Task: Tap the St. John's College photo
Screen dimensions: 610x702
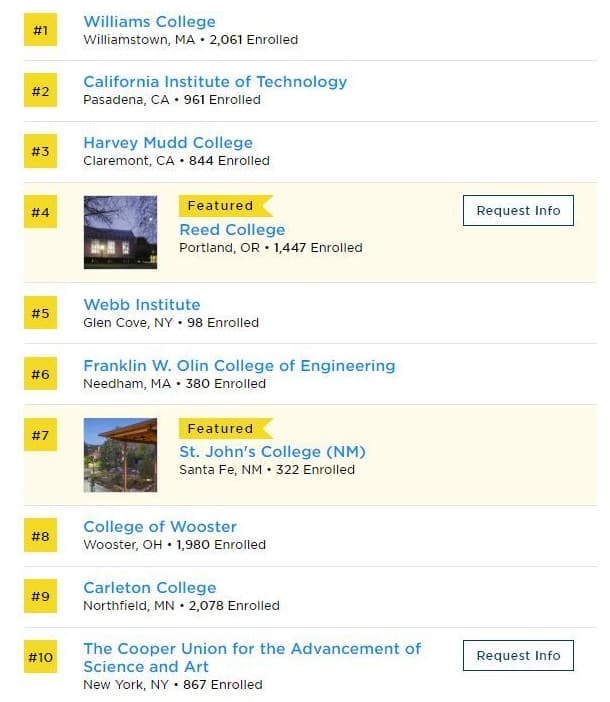Action: [x=120, y=455]
